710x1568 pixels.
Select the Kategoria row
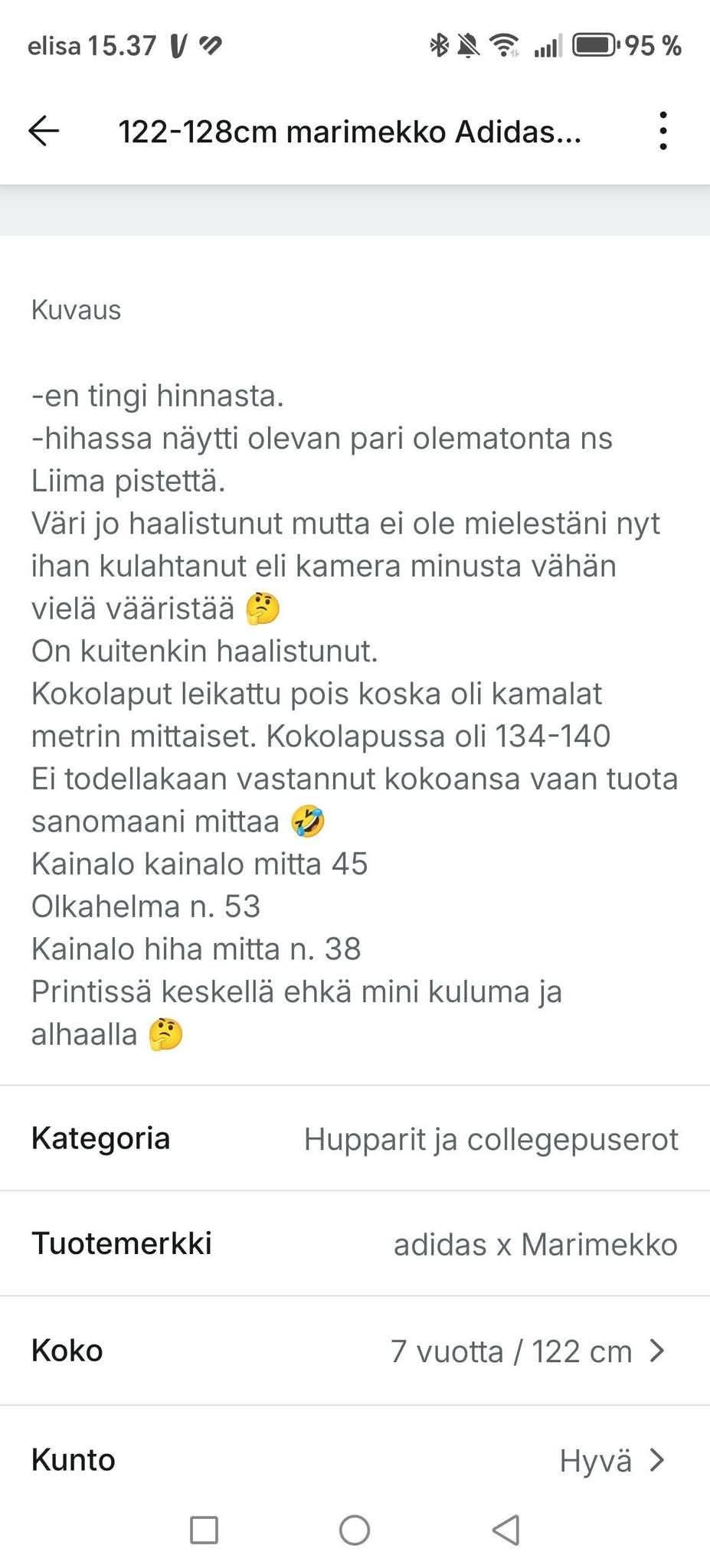355,1138
